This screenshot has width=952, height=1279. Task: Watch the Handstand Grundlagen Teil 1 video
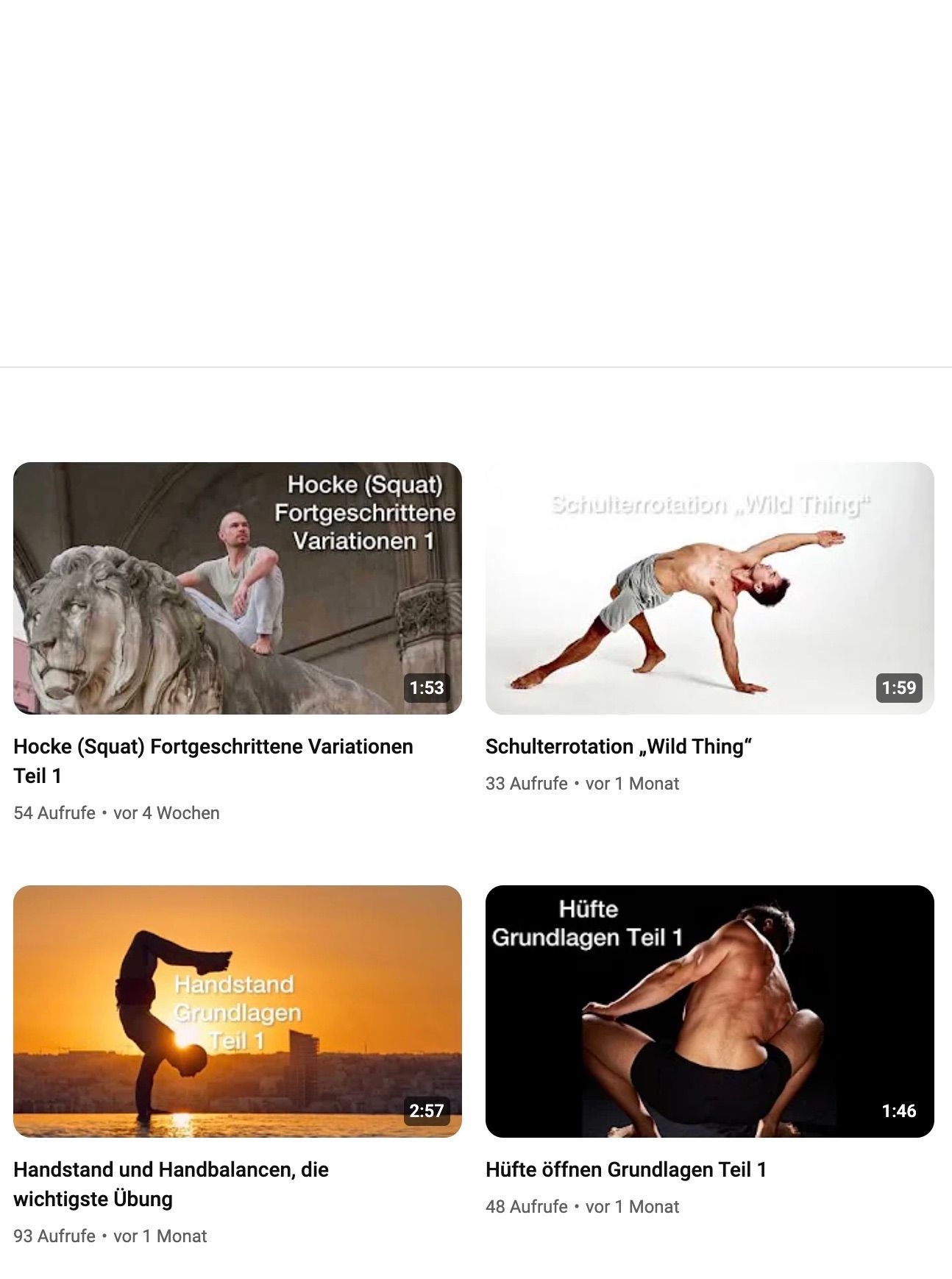[237, 1011]
